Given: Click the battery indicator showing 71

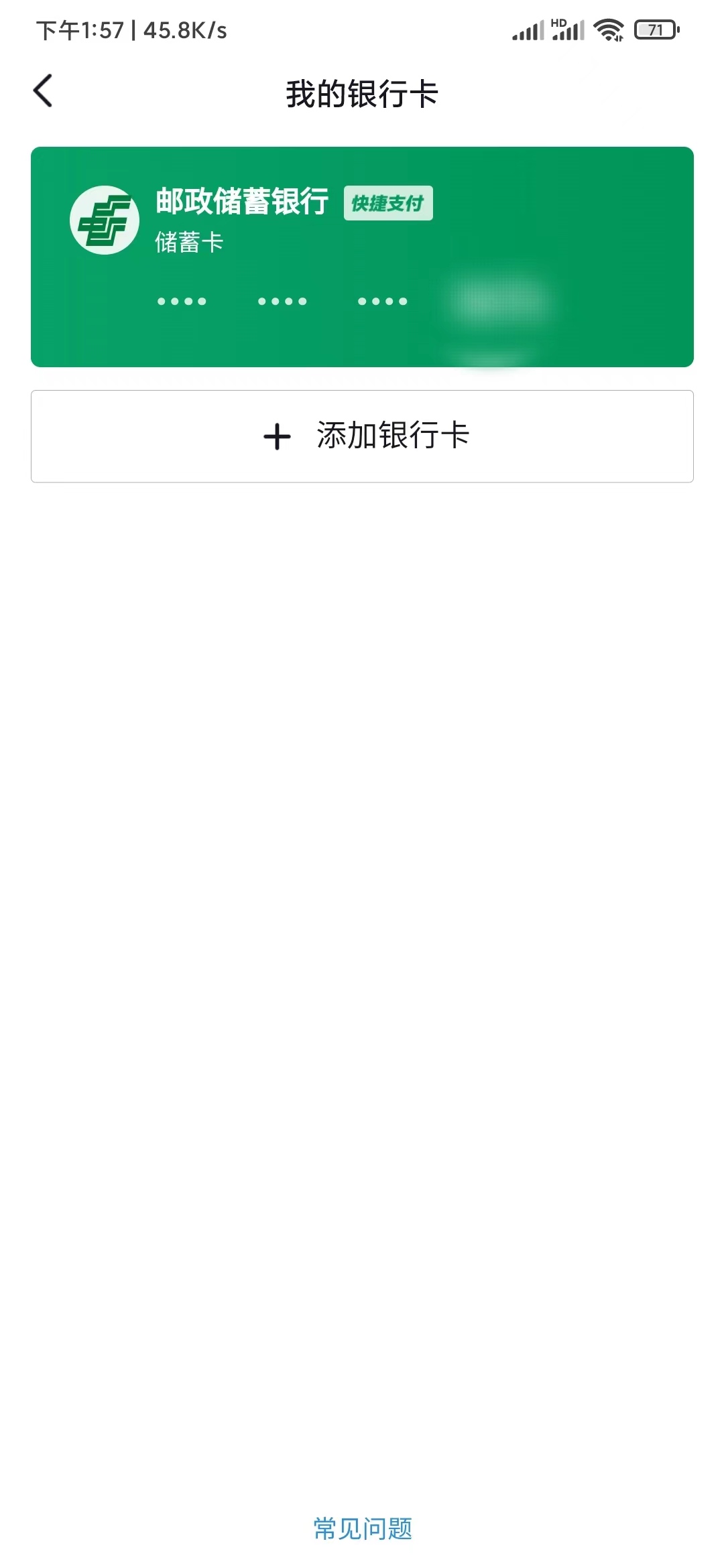Looking at the screenshot, I should click(x=655, y=29).
